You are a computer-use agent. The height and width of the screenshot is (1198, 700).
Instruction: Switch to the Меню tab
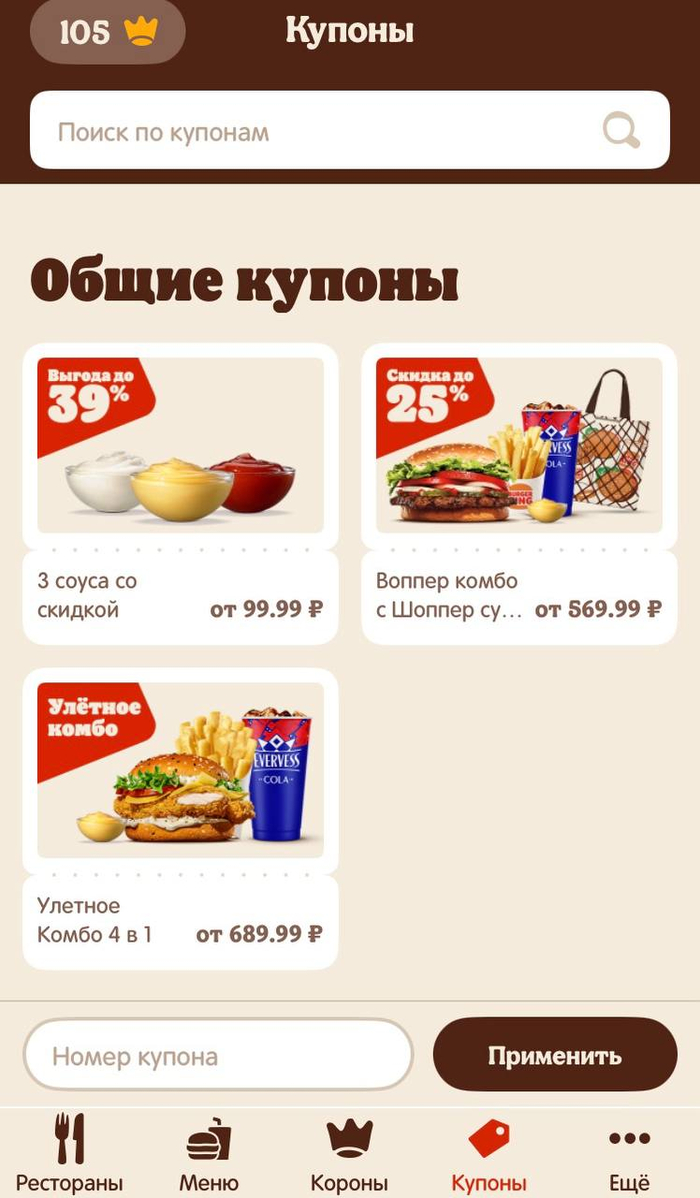point(209,1152)
